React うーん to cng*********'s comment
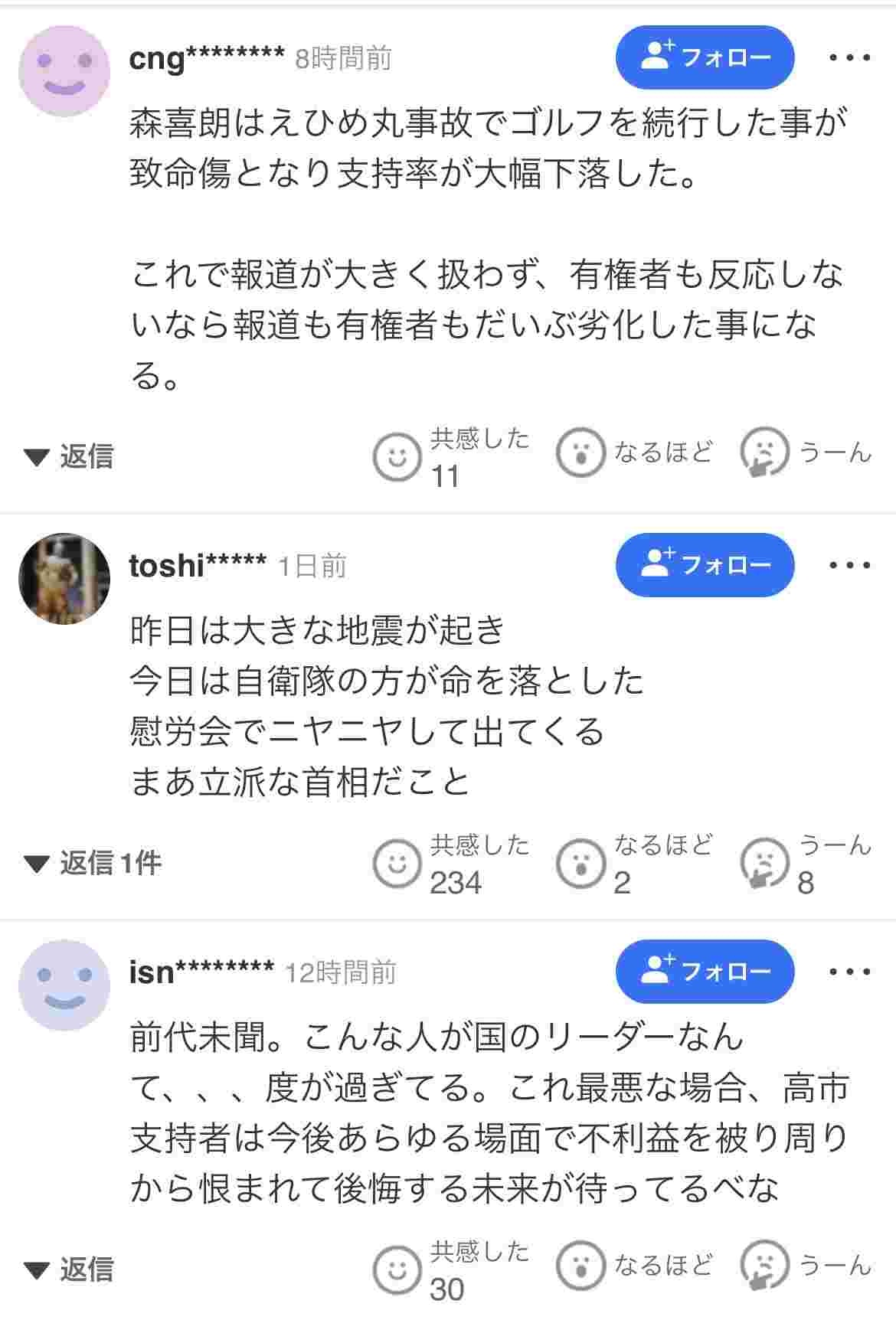The height and width of the screenshot is (1320, 896). [764, 453]
